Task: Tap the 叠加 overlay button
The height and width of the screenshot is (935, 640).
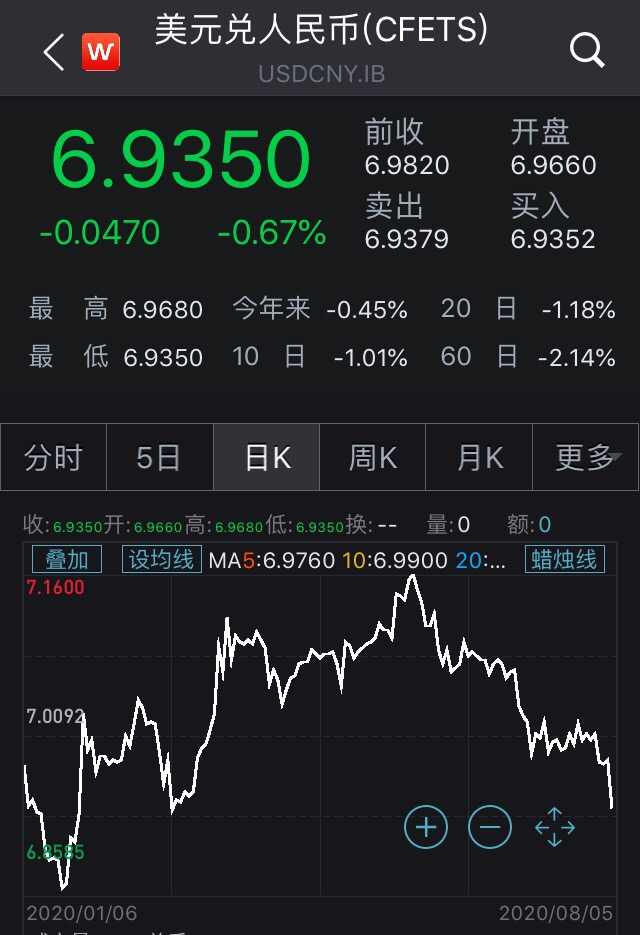Action: tap(67, 559)
